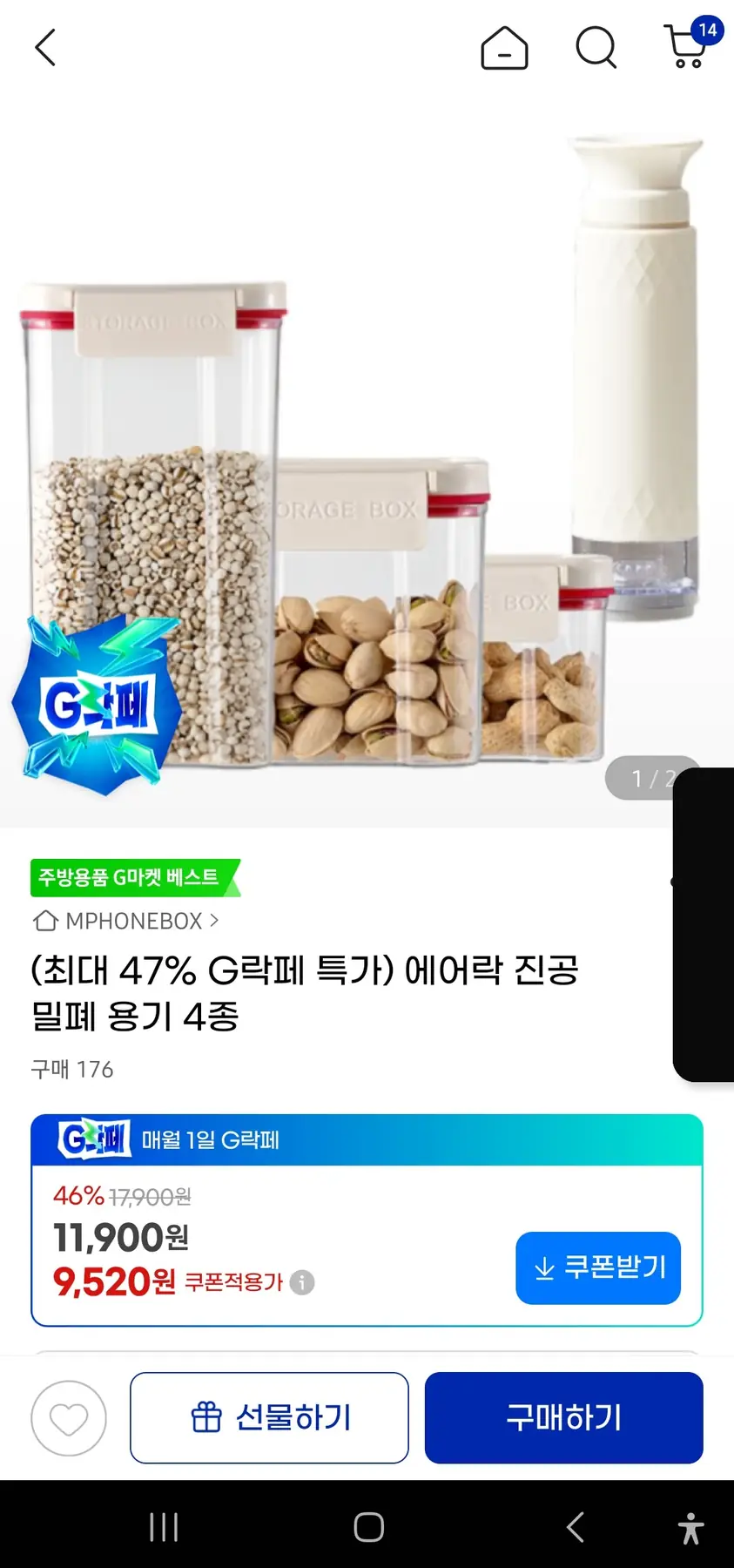Buy now with 구매하기 button
This screenshot has height=1568, width=734.
click(x=563, y=1418)
